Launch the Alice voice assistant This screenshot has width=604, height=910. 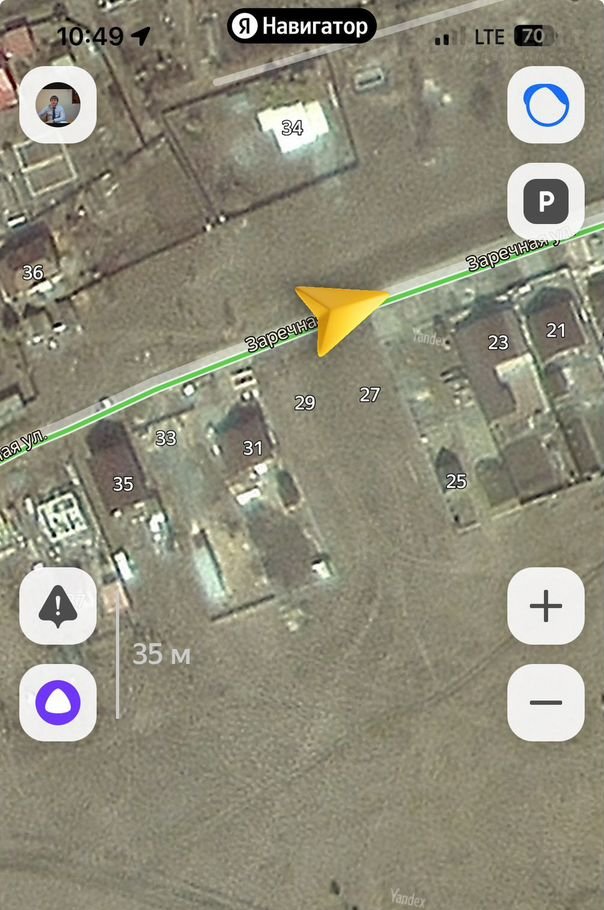coord(58,703)
